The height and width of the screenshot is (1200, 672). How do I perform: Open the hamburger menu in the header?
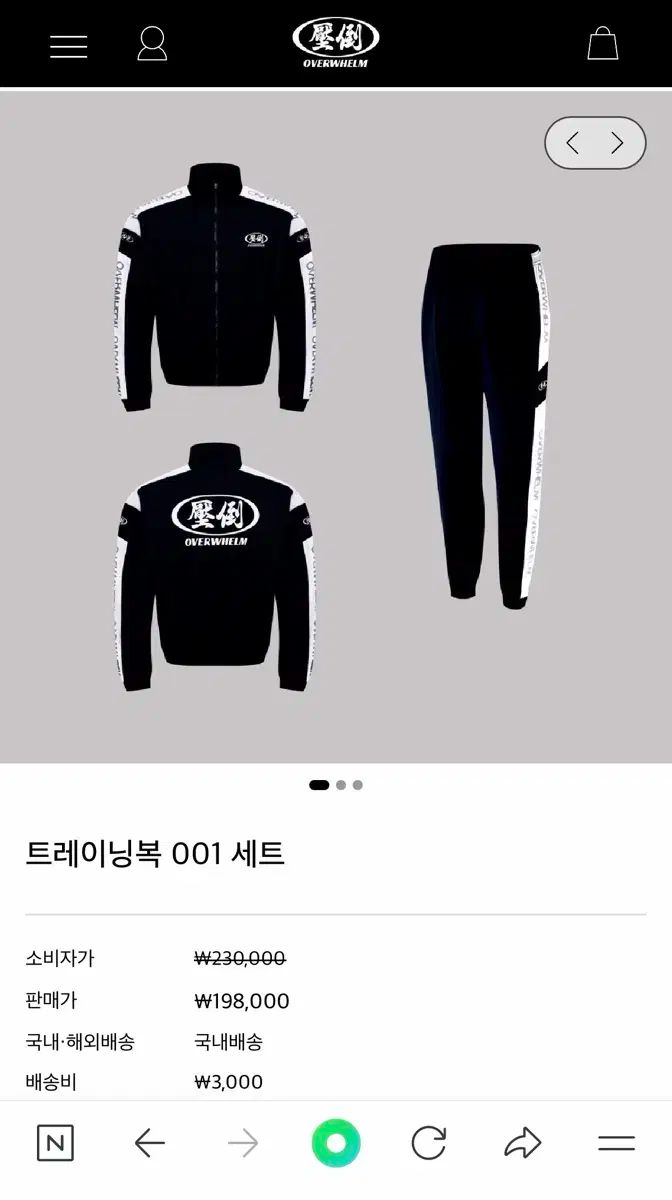68,46
